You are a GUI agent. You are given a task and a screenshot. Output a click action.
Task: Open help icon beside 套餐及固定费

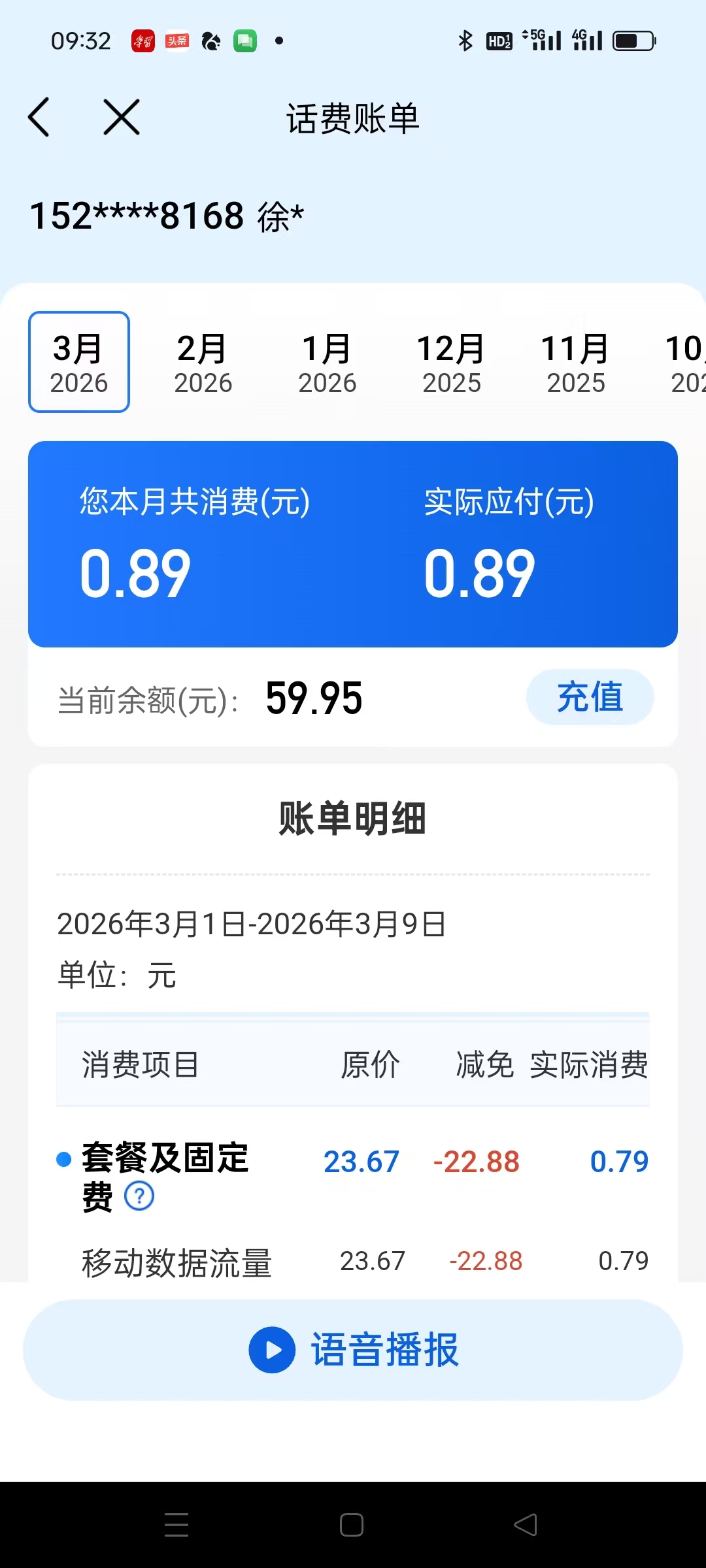pyautogui.click(x=139, y=1196)
